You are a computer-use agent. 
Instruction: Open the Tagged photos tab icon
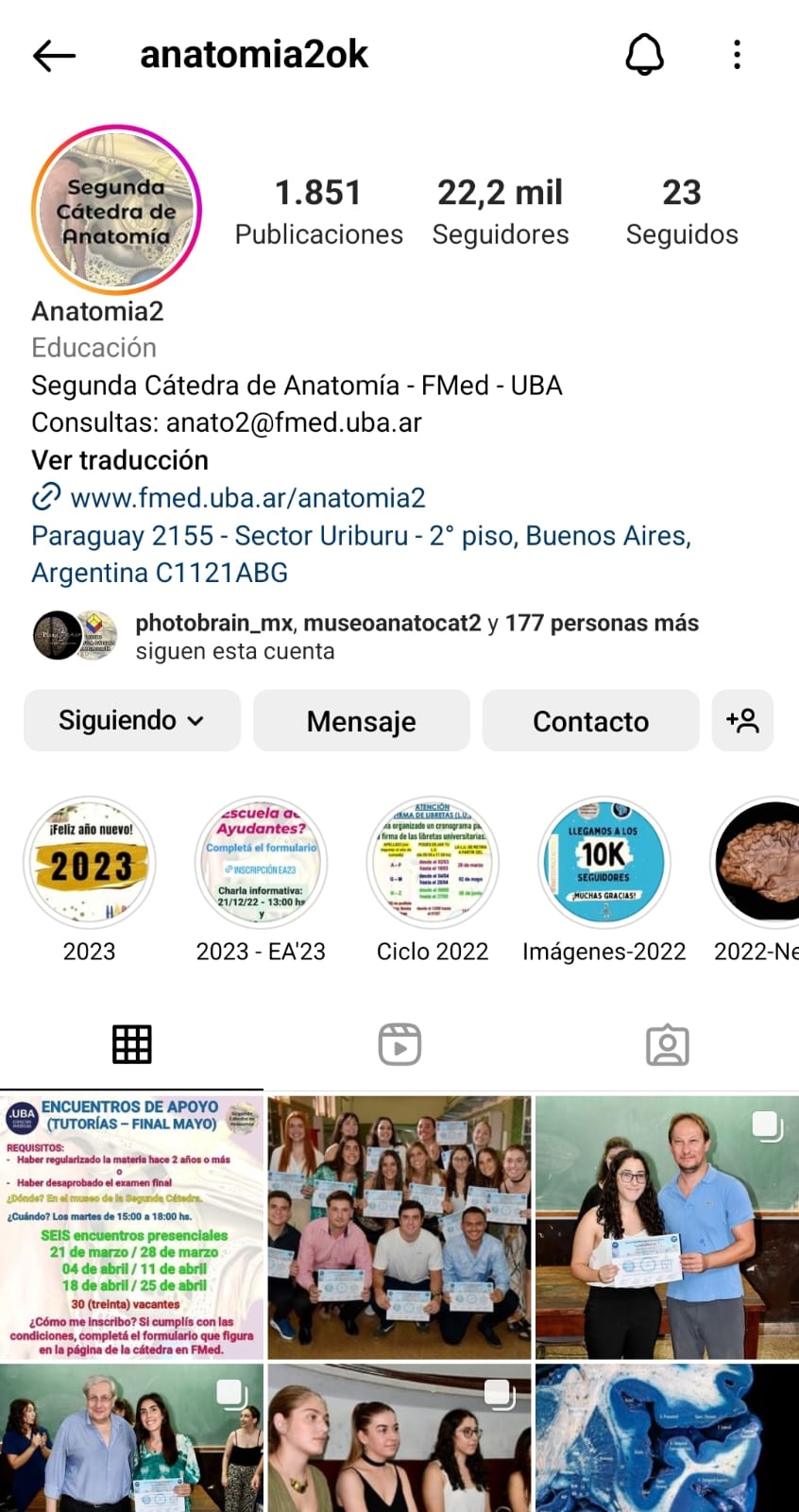tap(668, 1043)
